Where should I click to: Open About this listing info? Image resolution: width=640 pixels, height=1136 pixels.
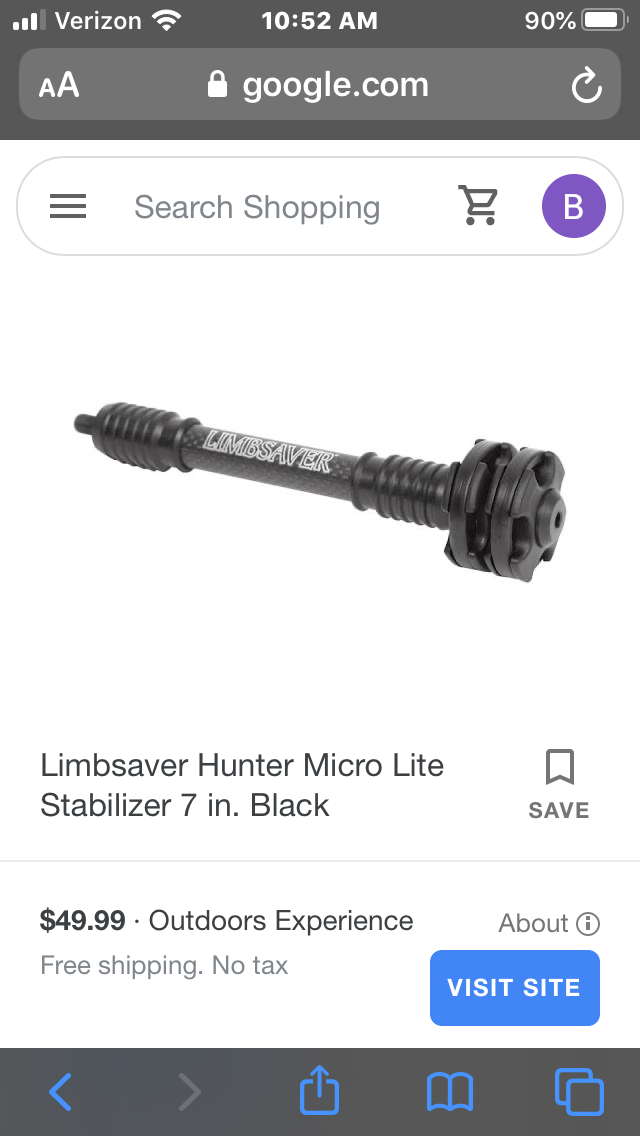pos(549,923)
